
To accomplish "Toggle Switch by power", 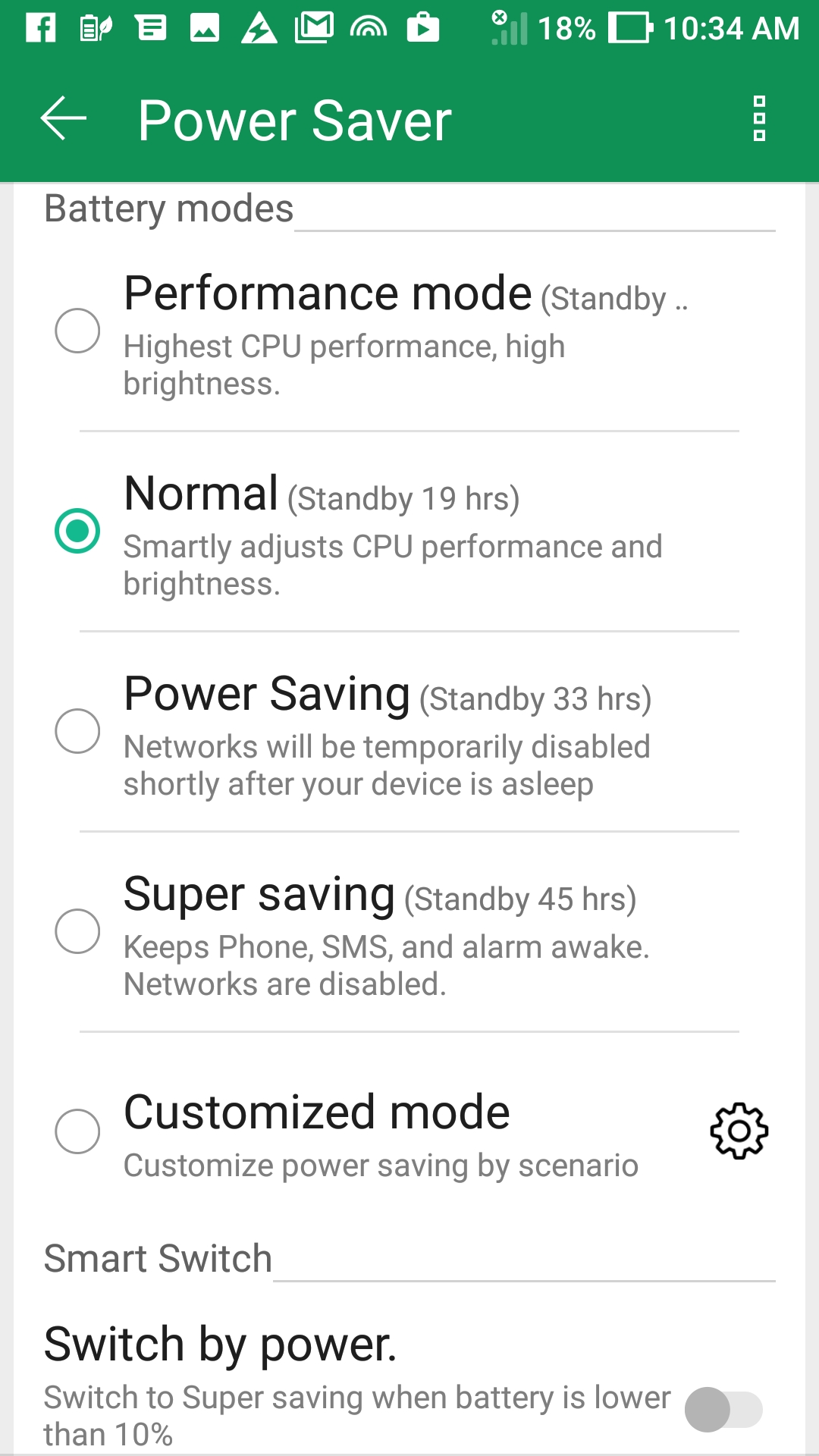I will tap(723, 1410).
